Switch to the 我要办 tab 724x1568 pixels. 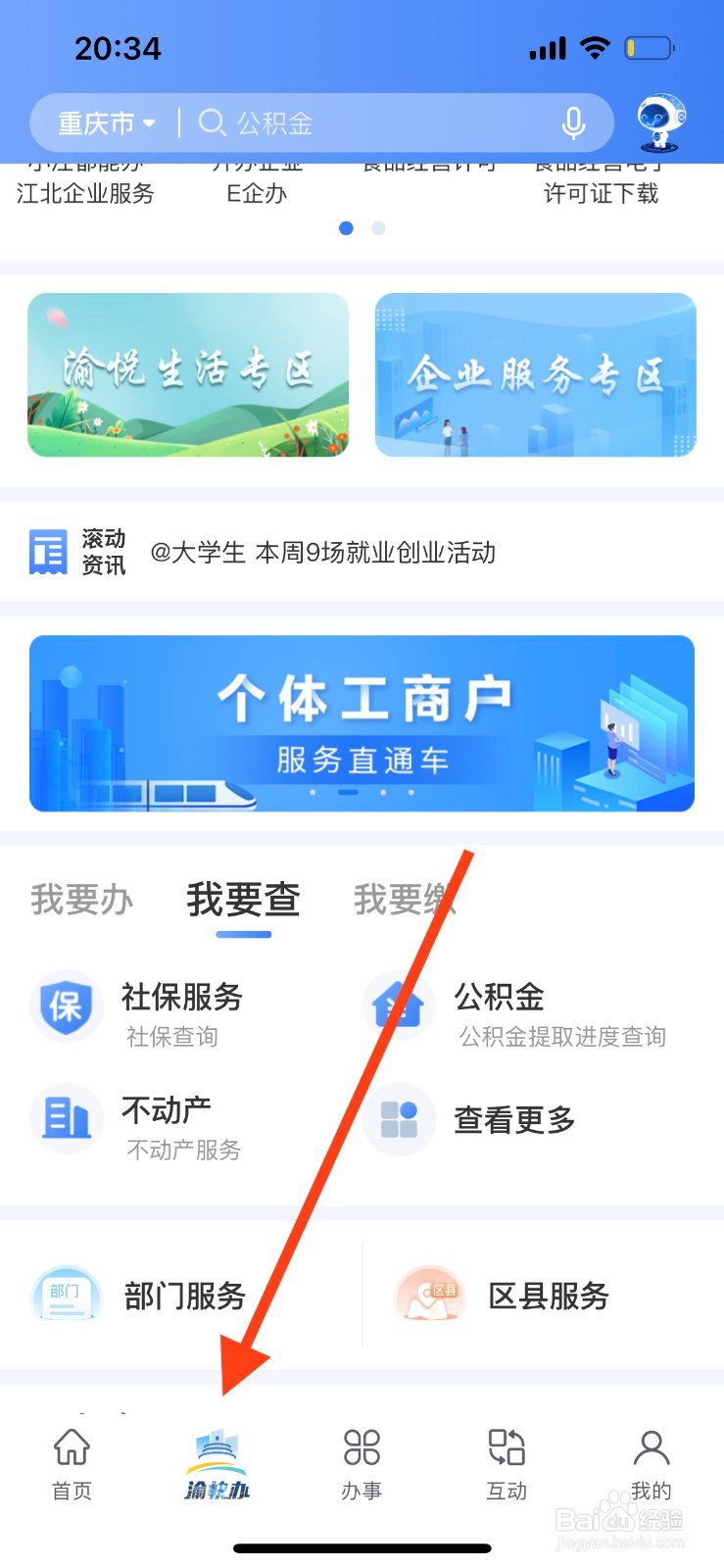tap(81, 900)
